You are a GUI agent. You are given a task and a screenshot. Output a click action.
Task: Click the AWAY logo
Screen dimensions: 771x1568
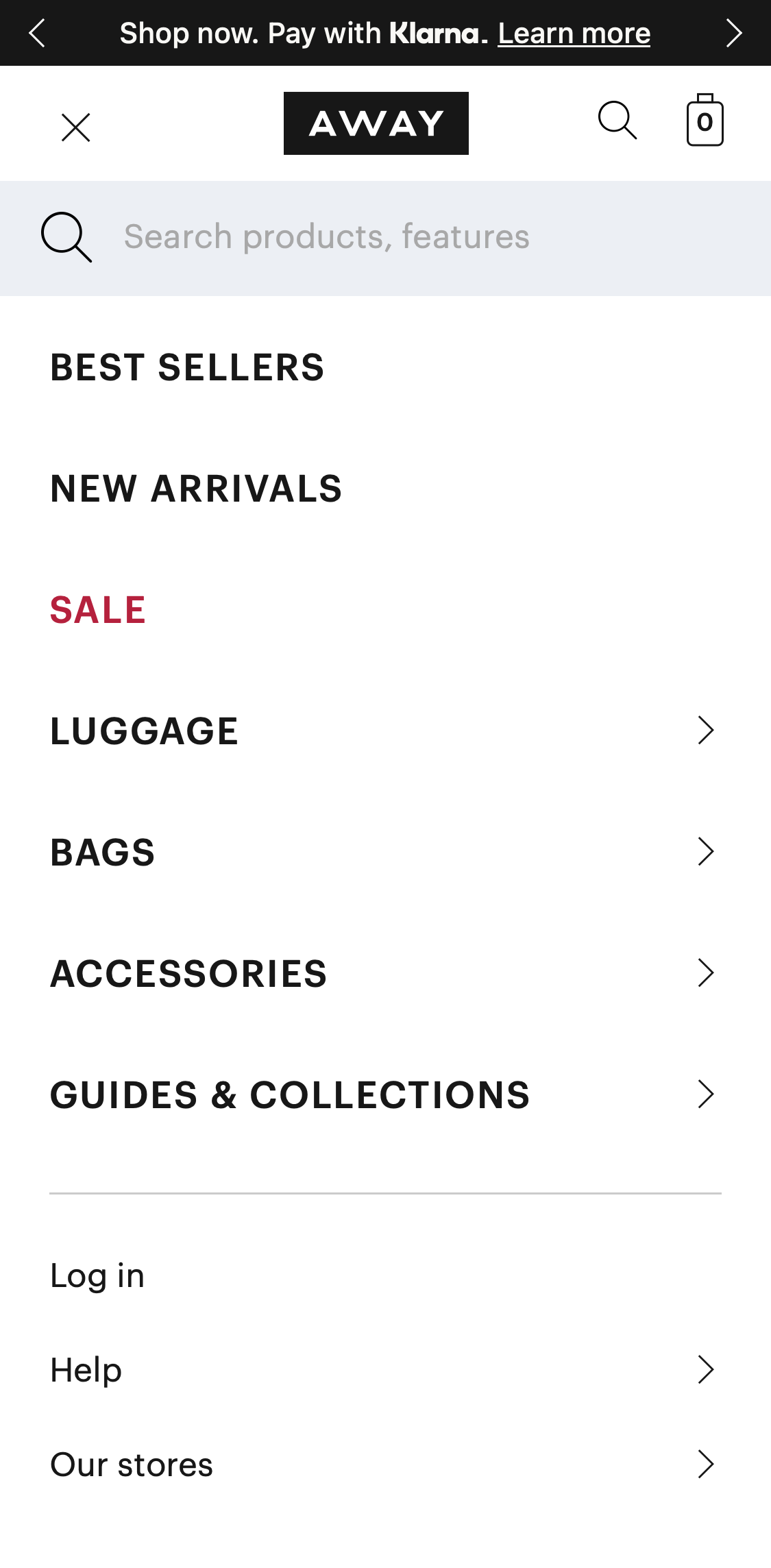tap(376, 123)
